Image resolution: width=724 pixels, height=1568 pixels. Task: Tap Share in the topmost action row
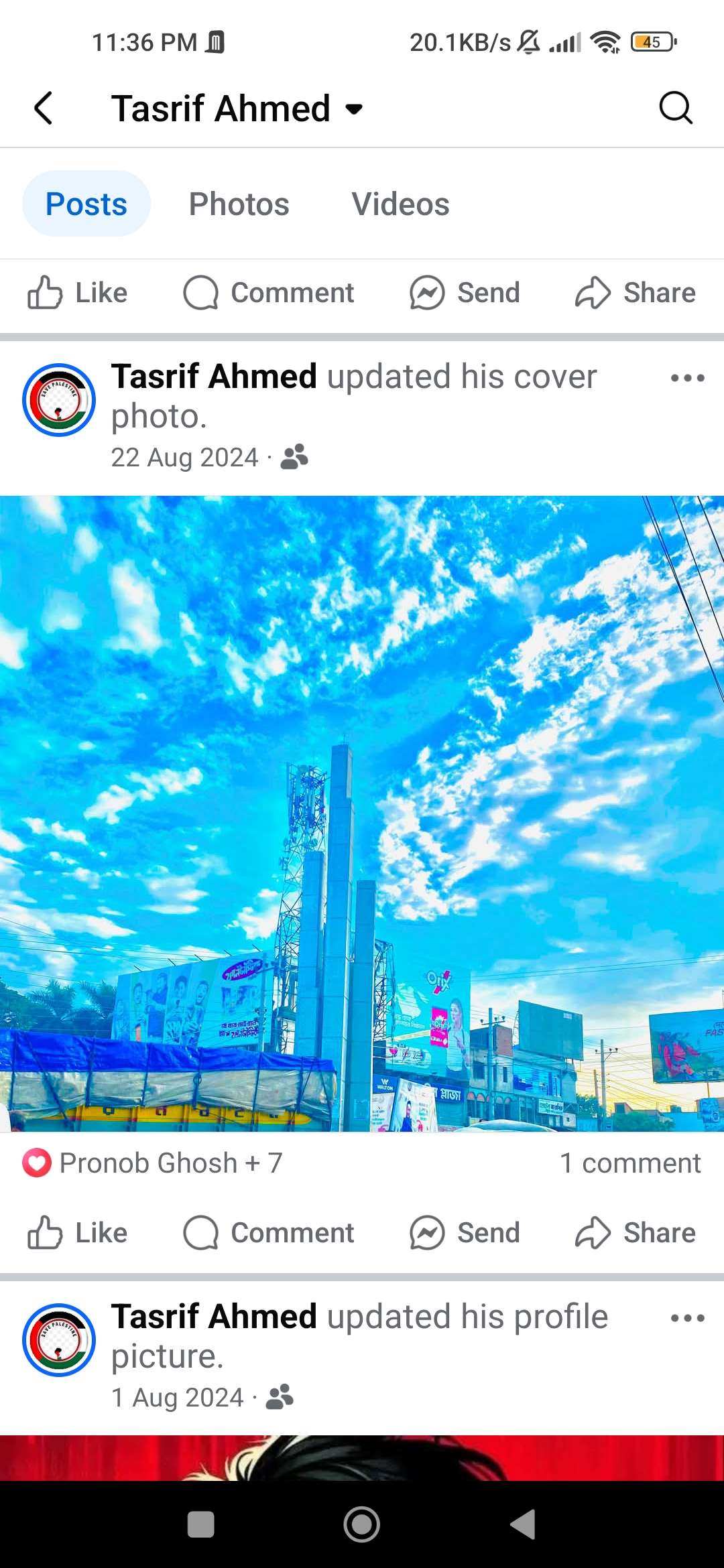point(636,293)
